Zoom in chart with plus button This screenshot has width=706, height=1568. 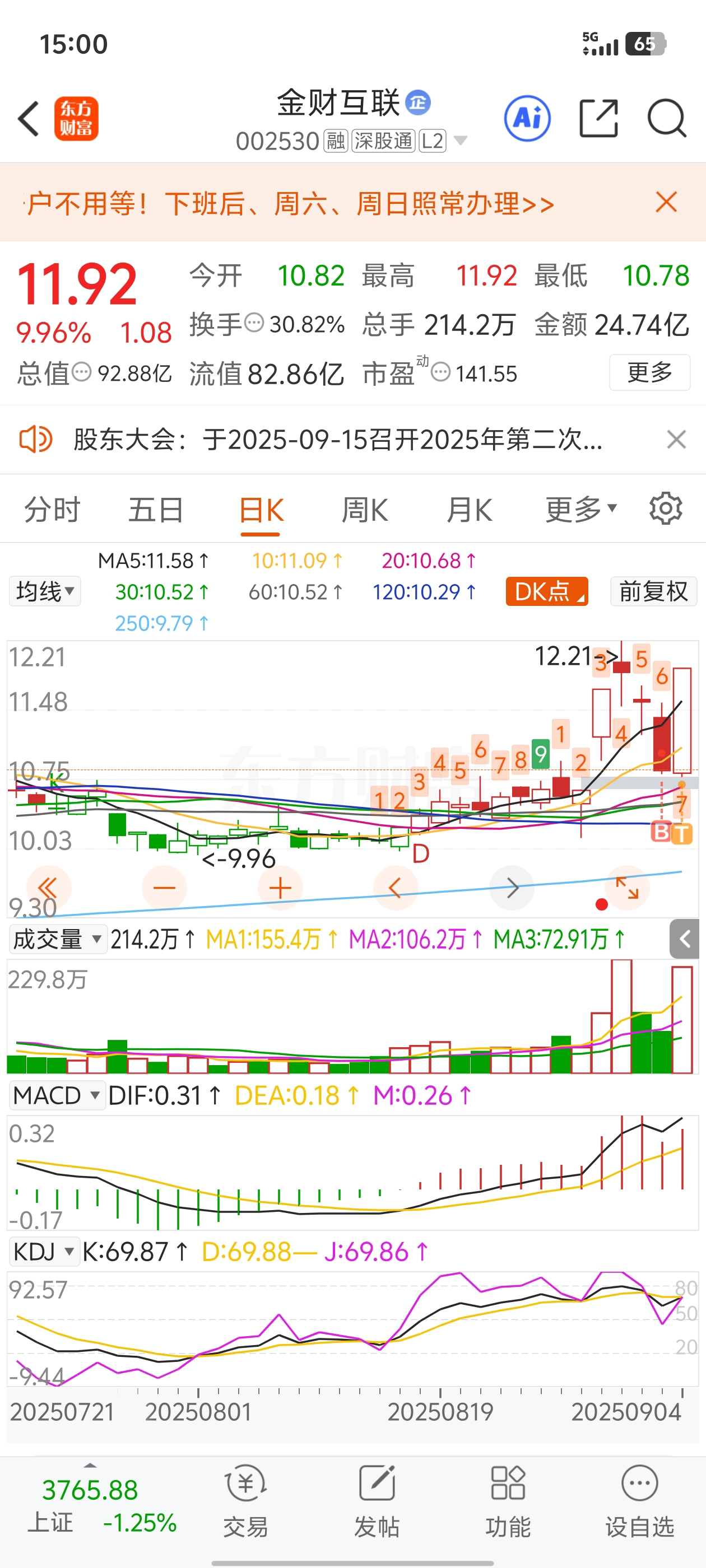click(280, 889)
